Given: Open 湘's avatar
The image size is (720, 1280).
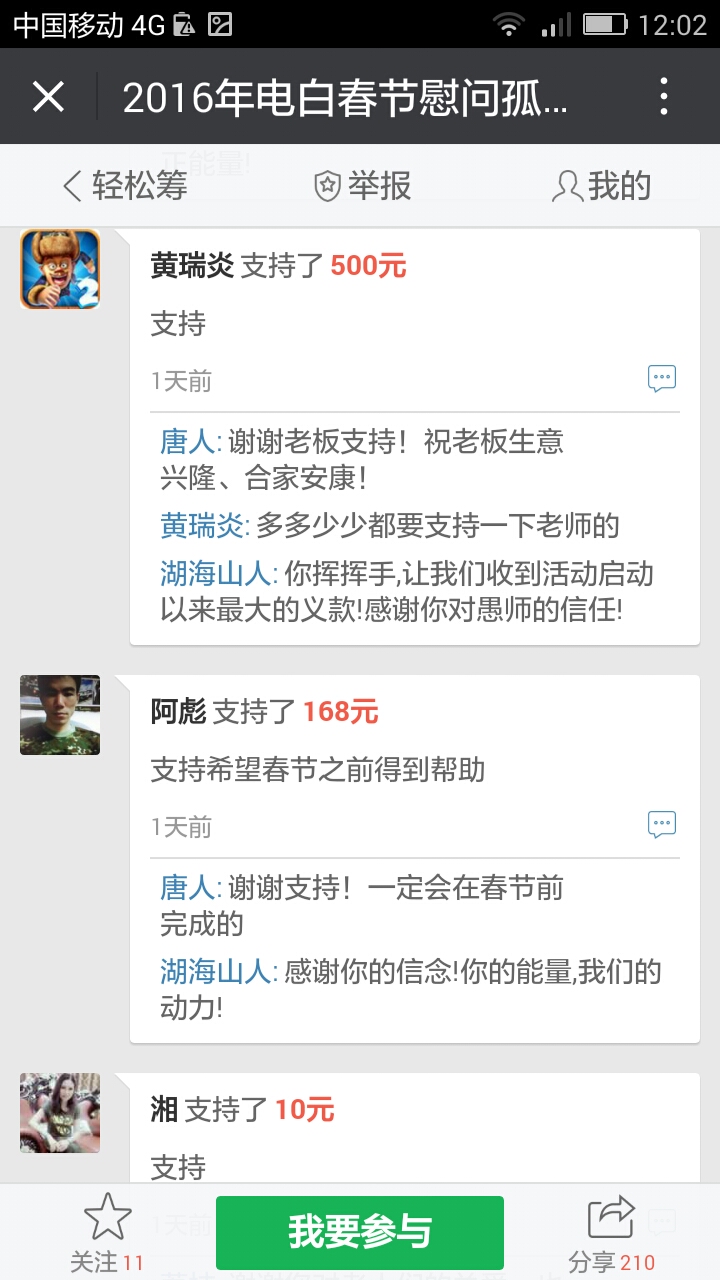Looking at the screenshot, I should 60,1112.
